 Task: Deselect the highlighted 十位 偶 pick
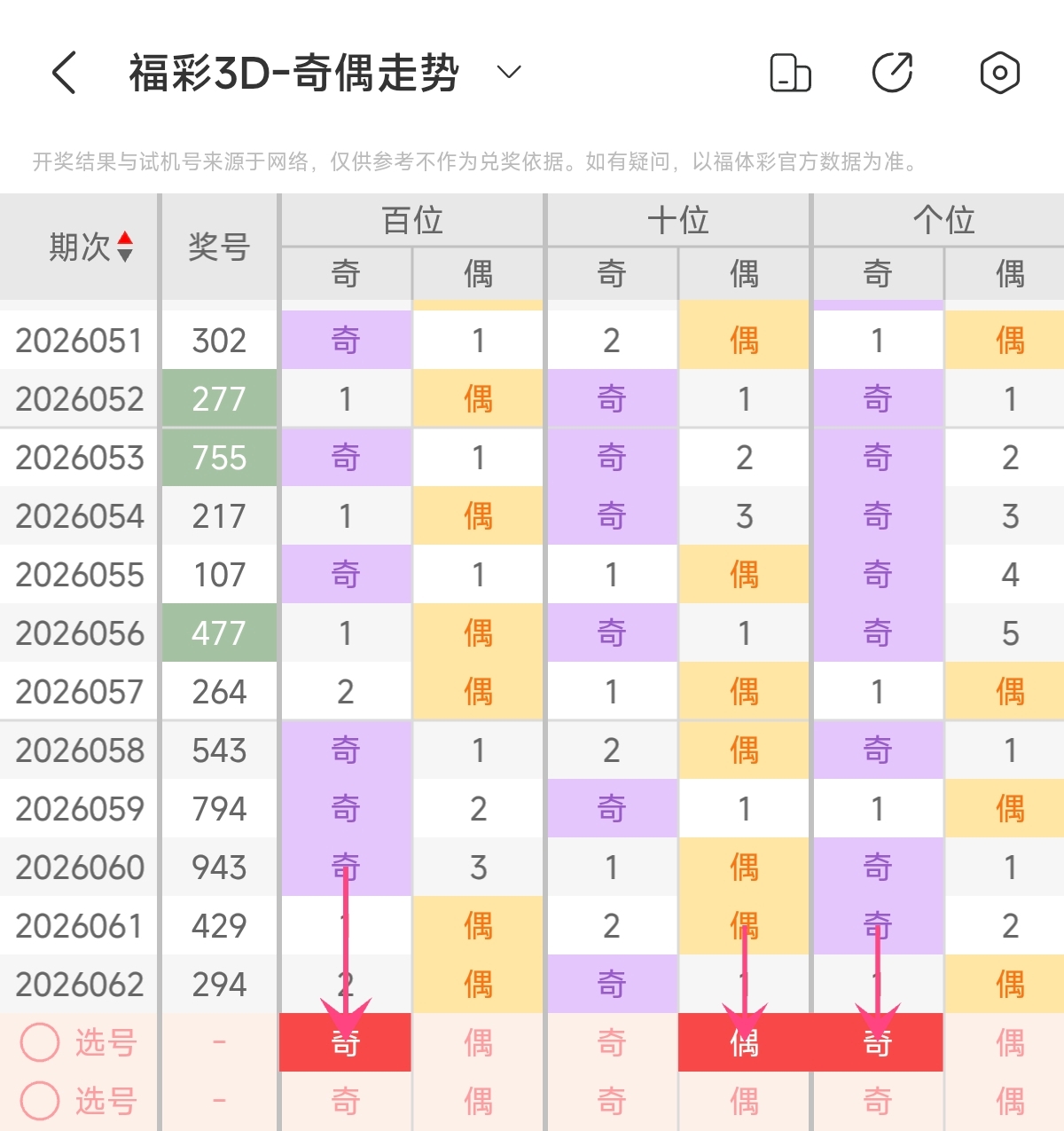click(744, 1043)
